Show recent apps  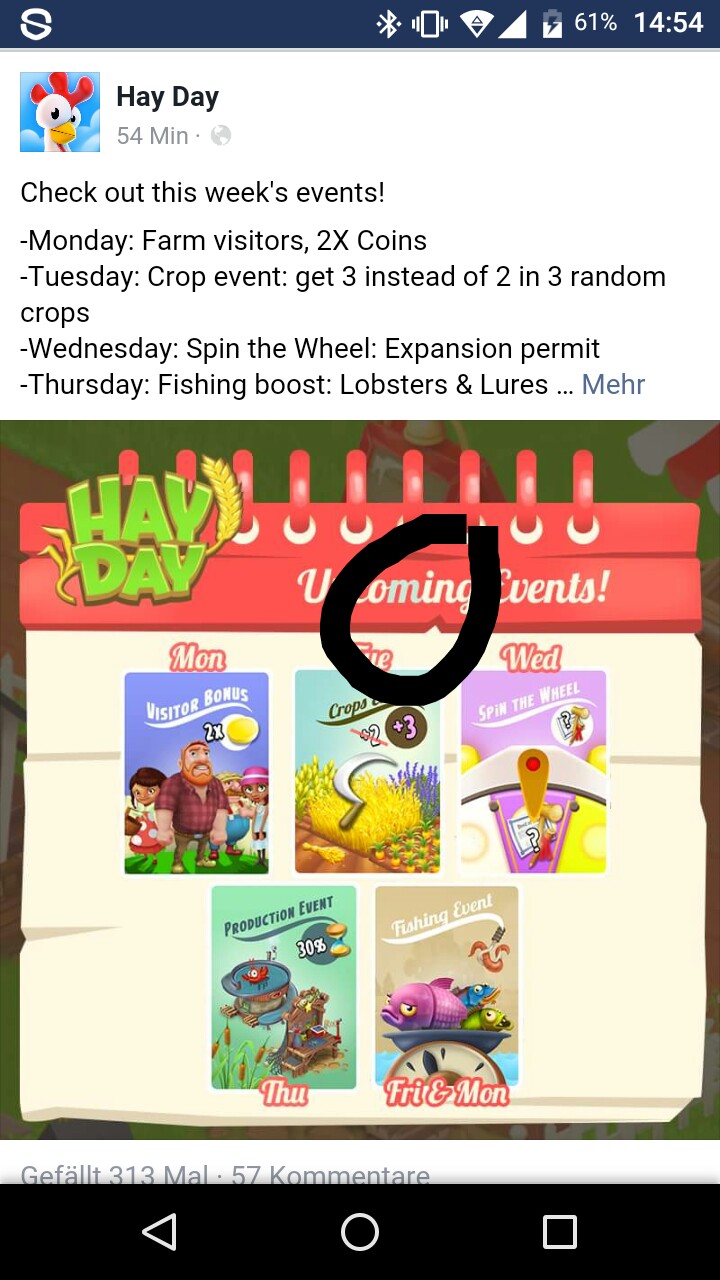click(x=560, y=1232)
